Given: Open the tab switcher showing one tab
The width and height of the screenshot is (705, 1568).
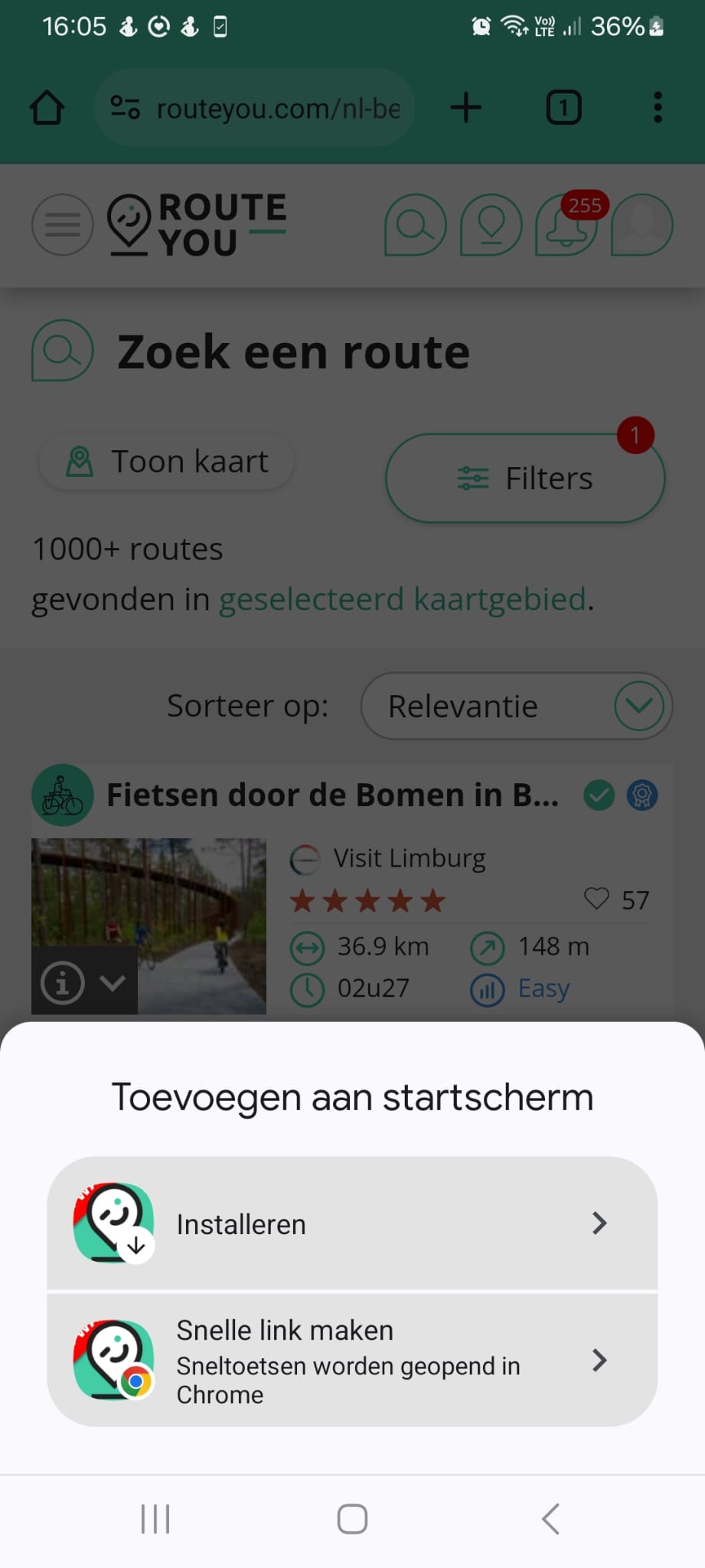Looking at the screenshot, I should 563,107.
